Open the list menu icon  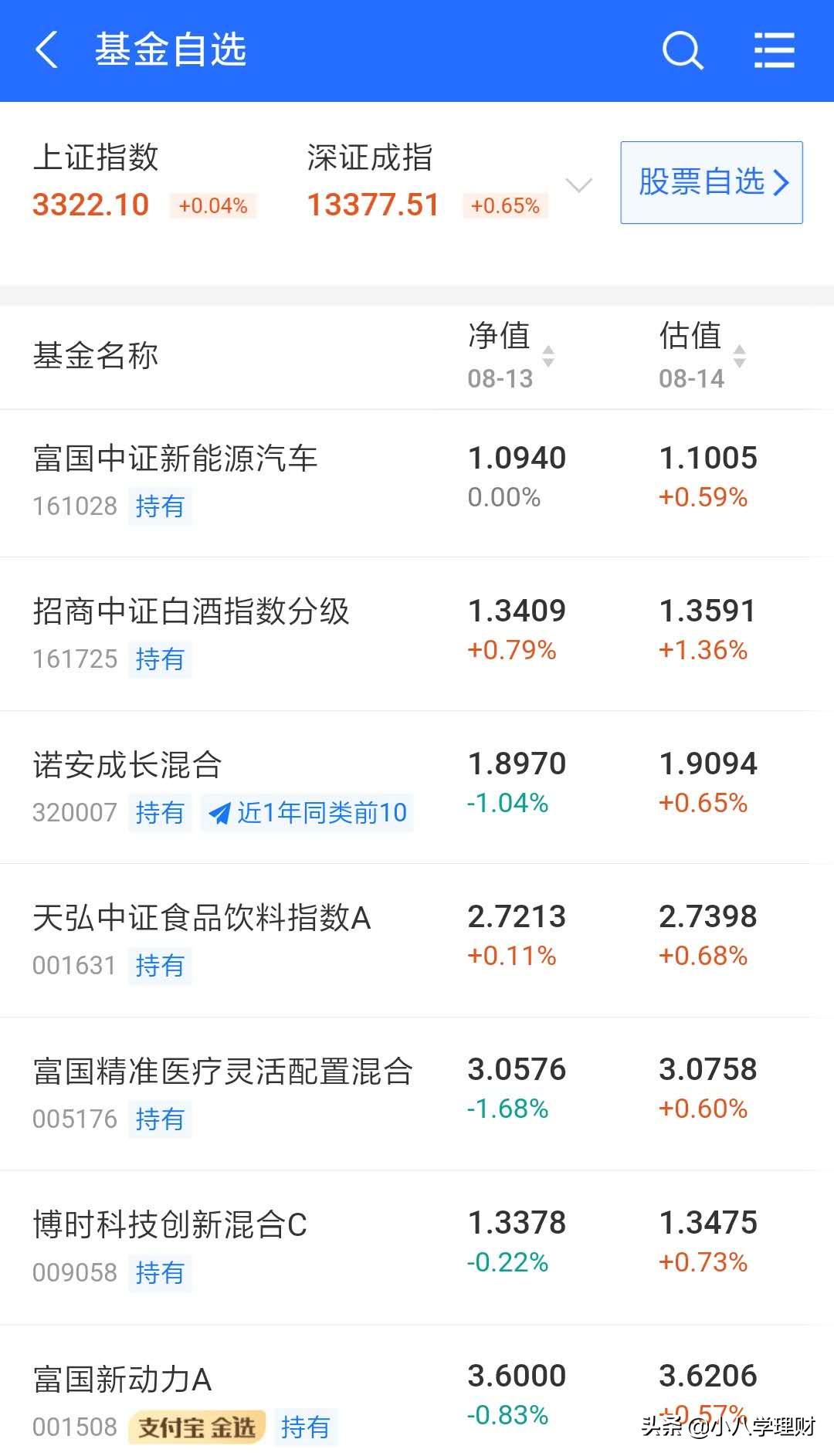click(774, 51)
